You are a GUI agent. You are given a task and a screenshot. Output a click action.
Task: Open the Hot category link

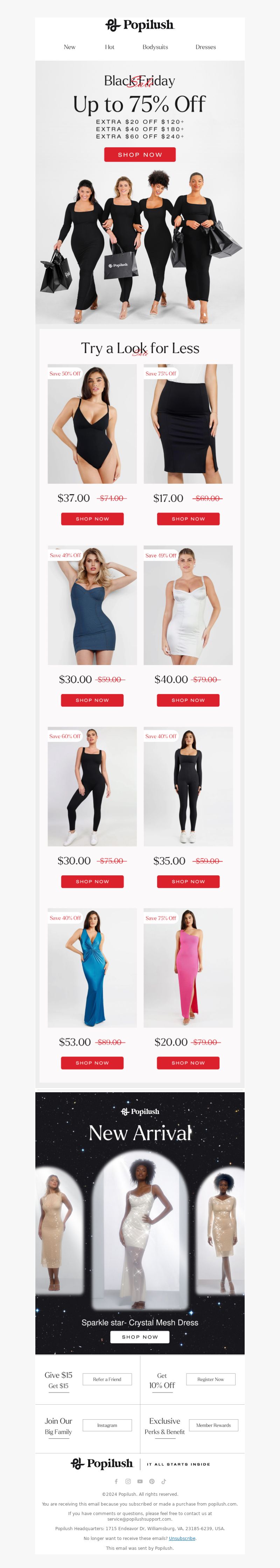point(109,47)
